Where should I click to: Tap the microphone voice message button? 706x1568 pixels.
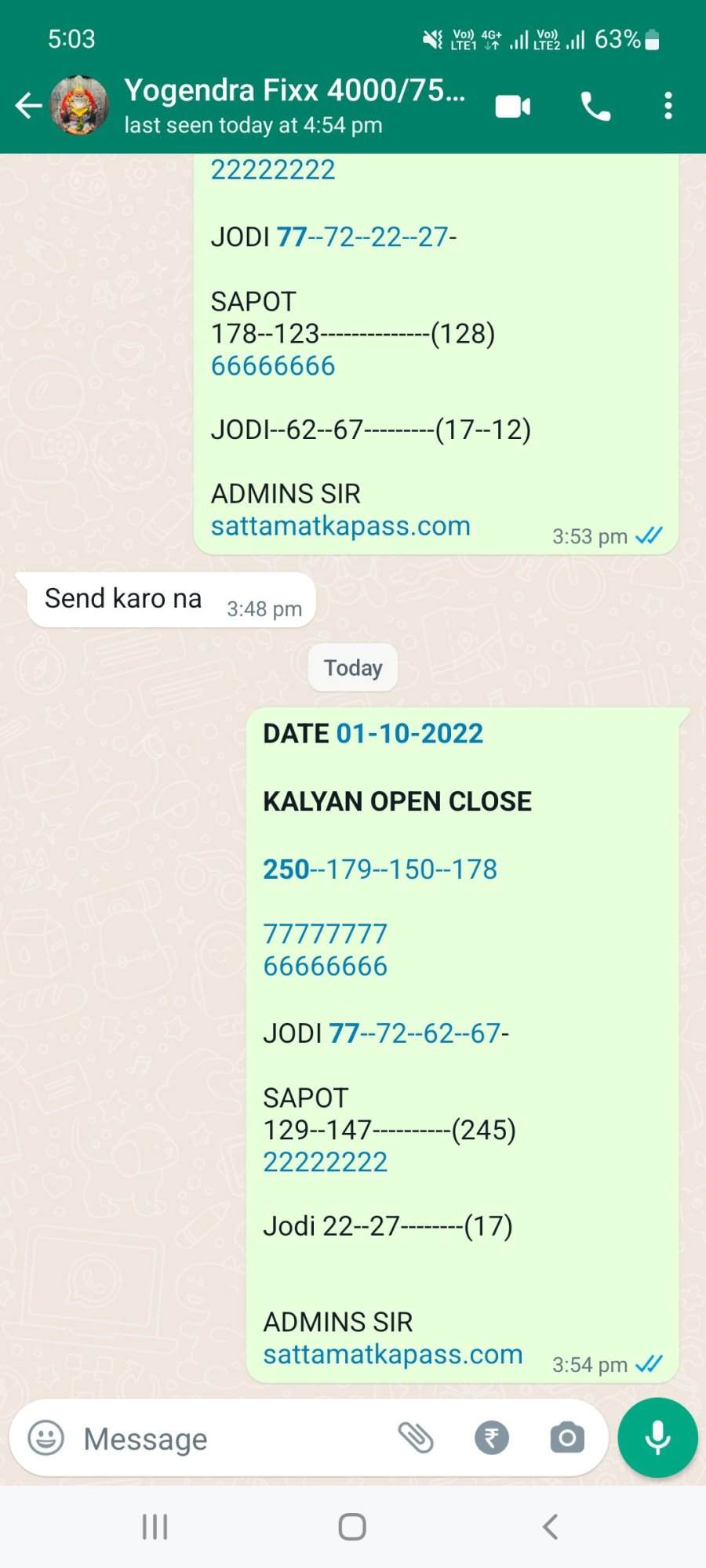657,1438
